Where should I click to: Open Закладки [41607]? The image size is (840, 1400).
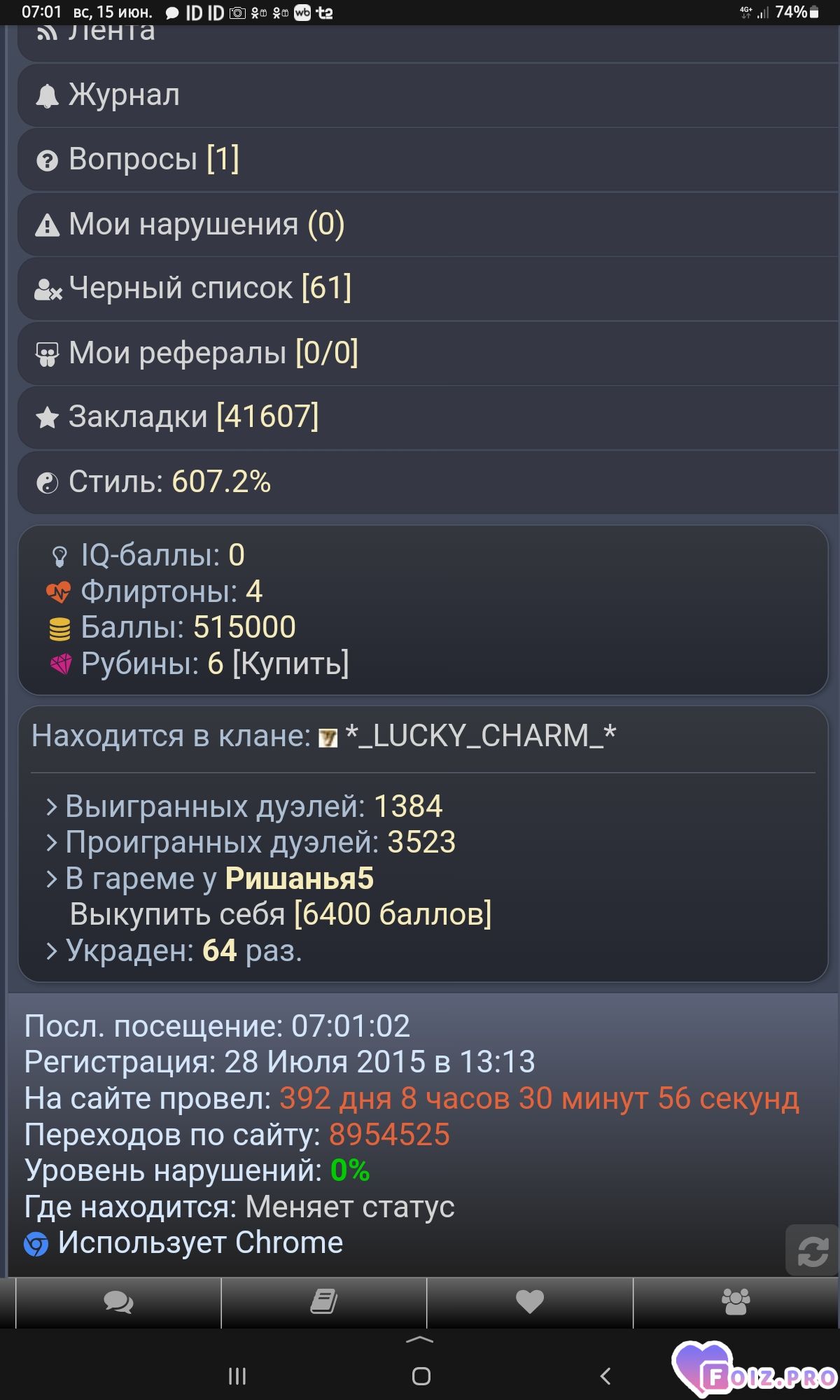pos(428,417)
